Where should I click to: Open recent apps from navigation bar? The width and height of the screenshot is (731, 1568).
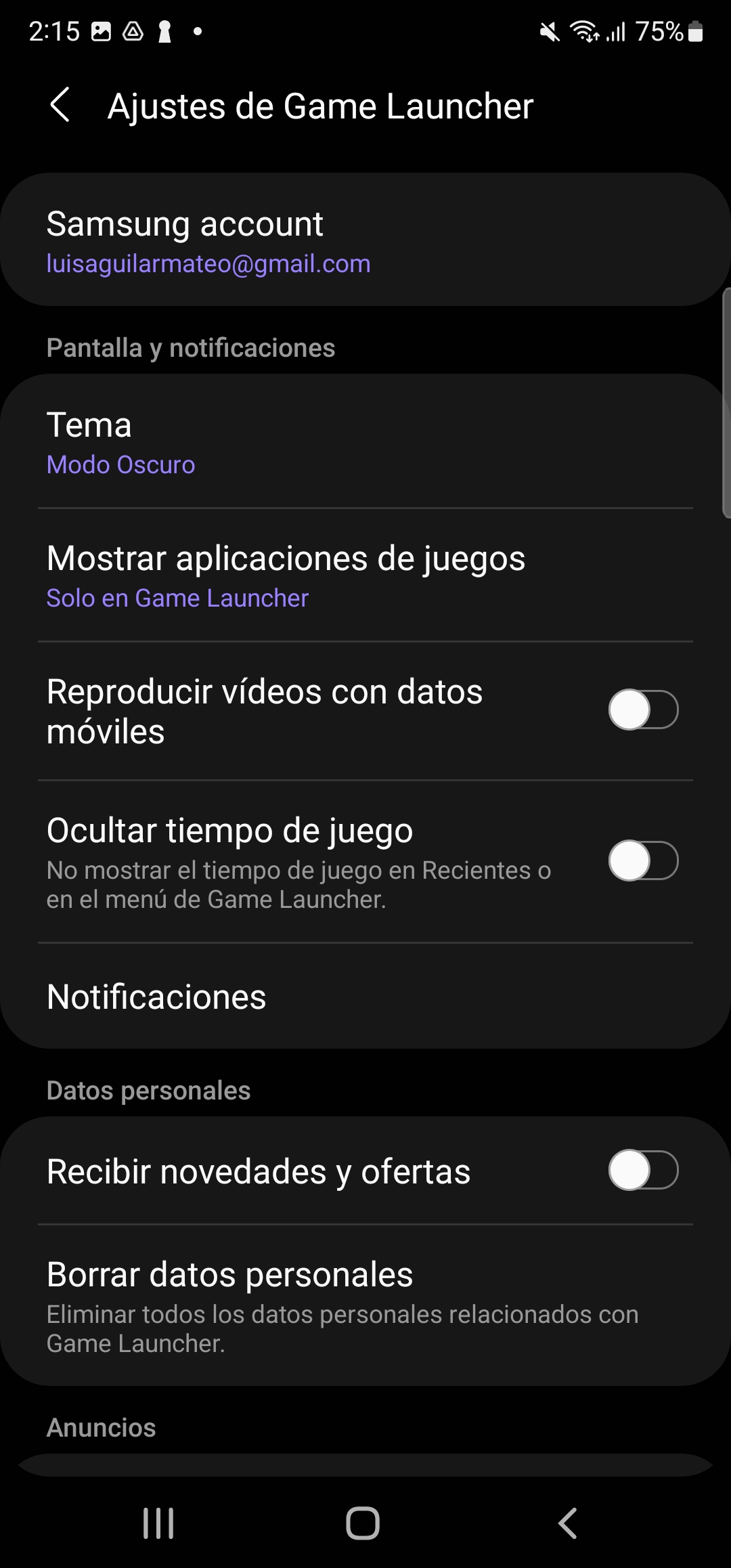[x=158, y=1523]
